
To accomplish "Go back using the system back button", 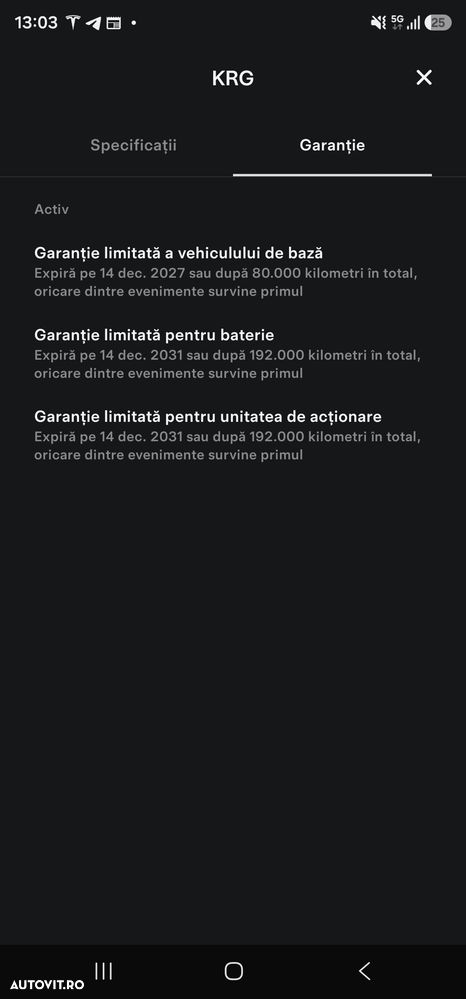I will click(364, 971).
